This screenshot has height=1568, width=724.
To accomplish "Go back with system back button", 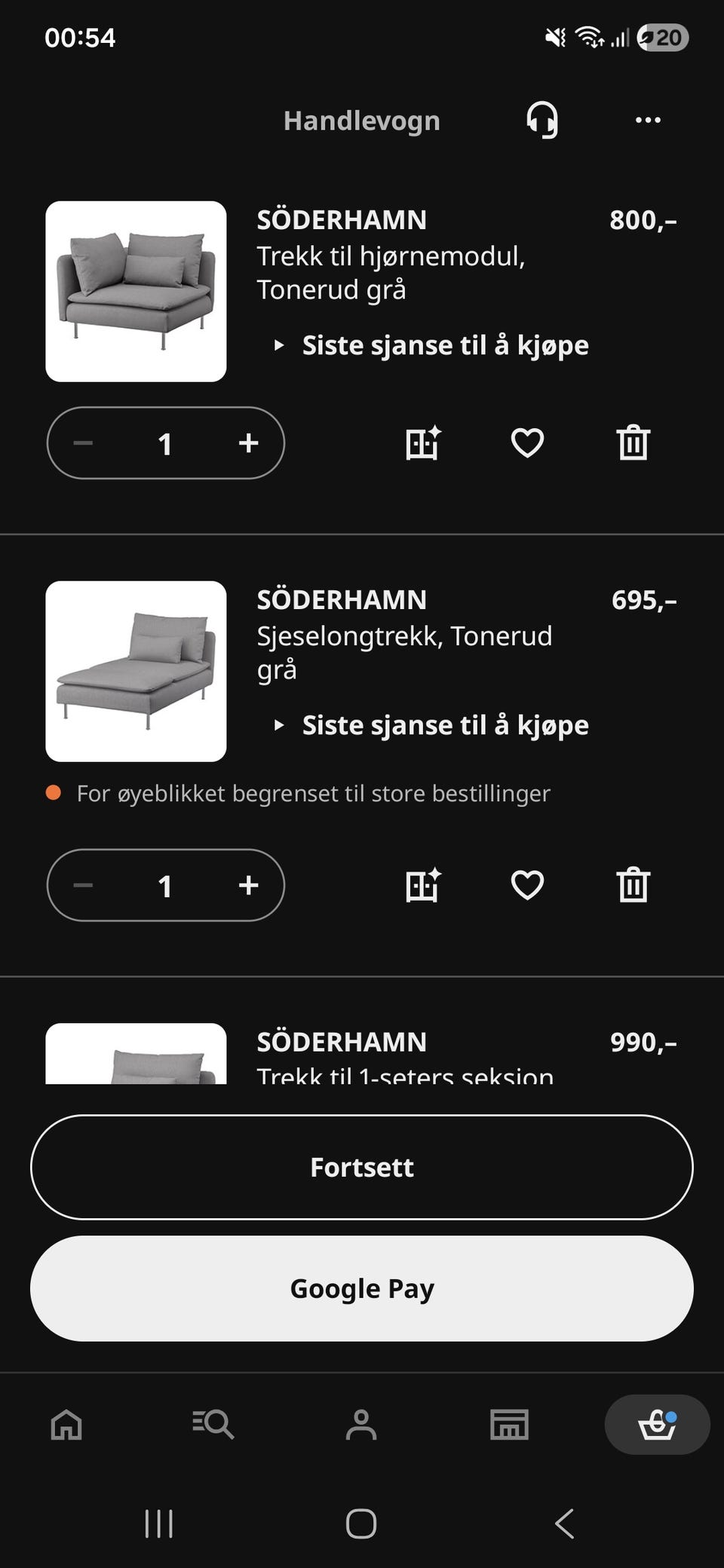I will 564,1524.
